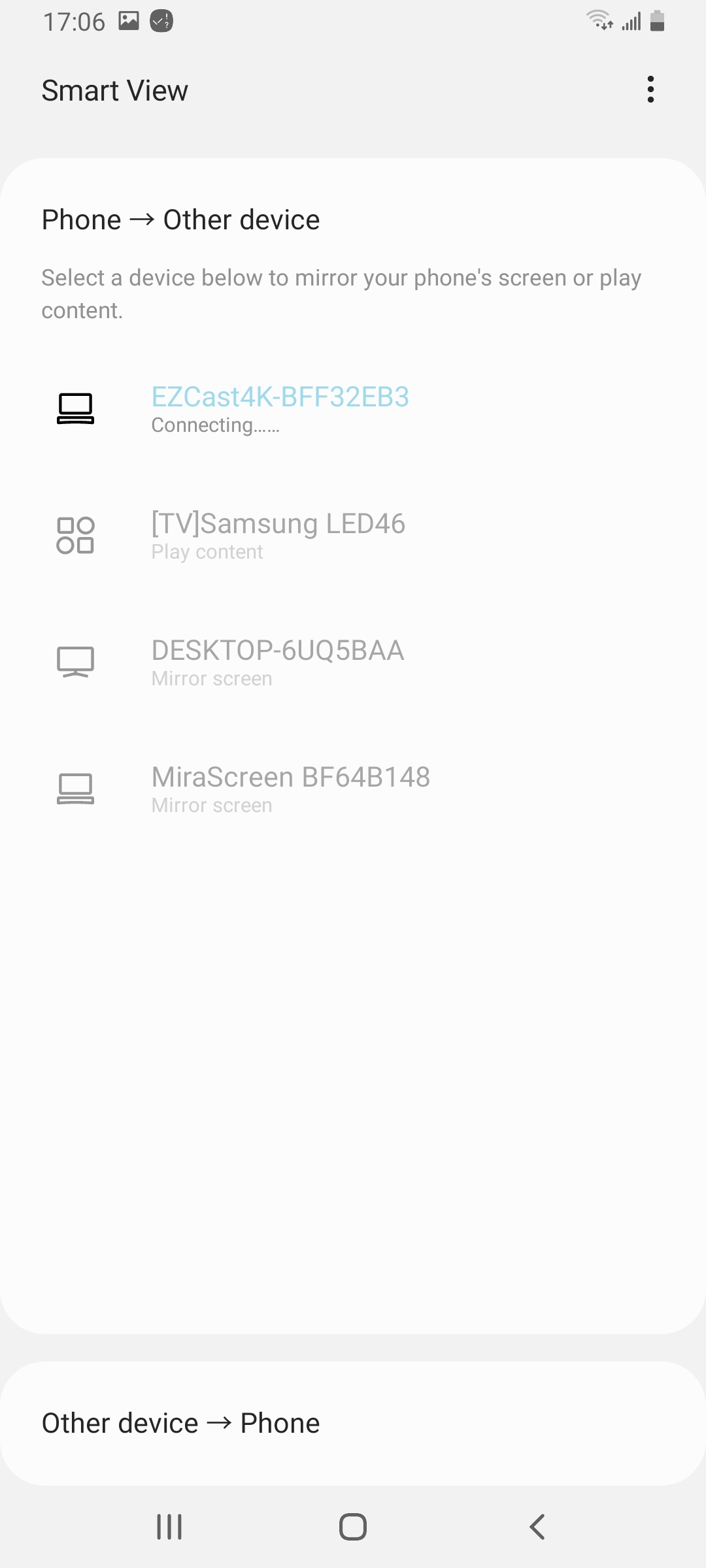Select the EZCast4K-BFF32EB3 device
Screen dimensions: 706x1568
[x=353, y=409]
